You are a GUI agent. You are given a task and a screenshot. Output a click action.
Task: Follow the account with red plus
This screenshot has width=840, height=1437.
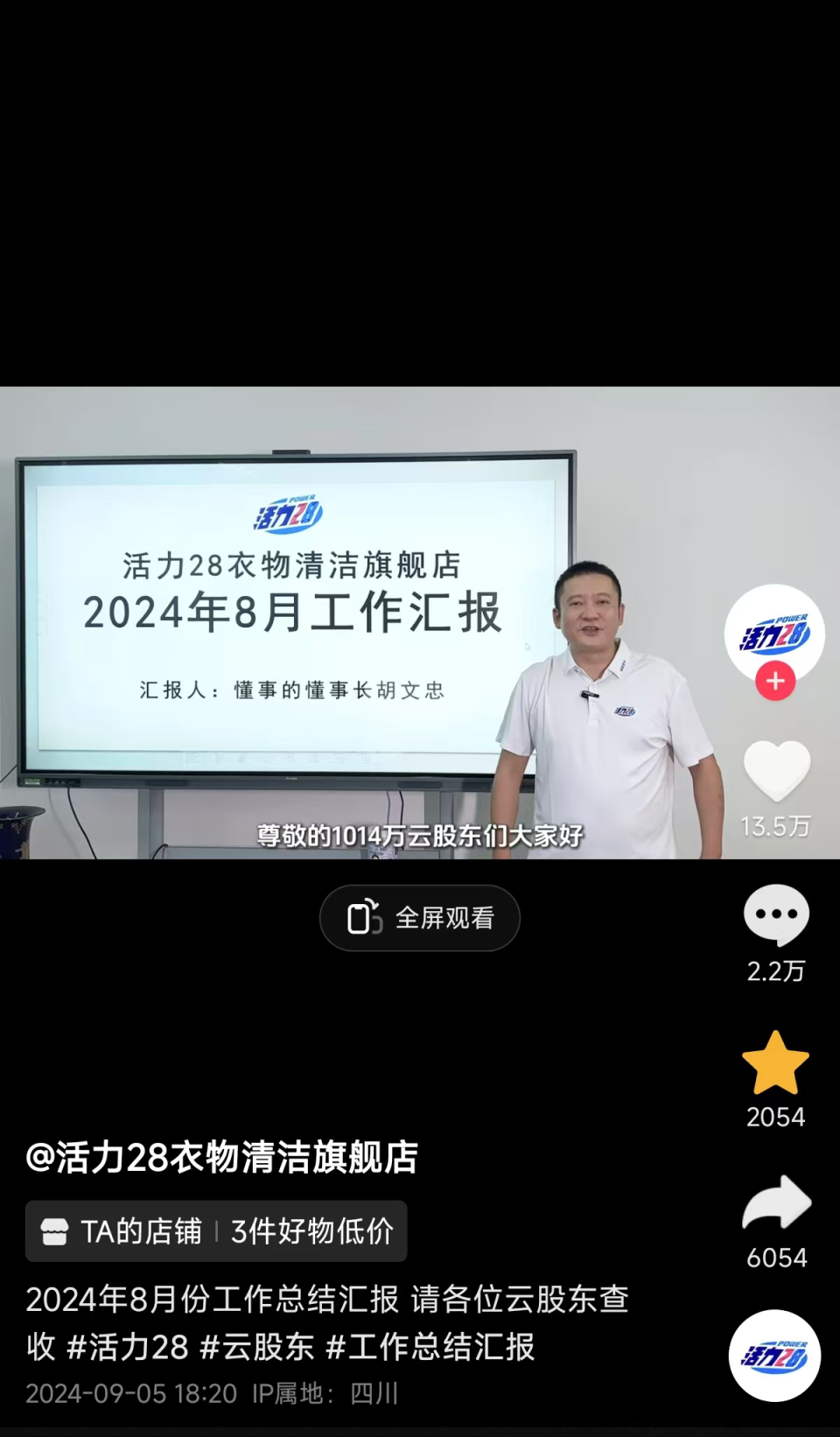[x=775, y=681]
